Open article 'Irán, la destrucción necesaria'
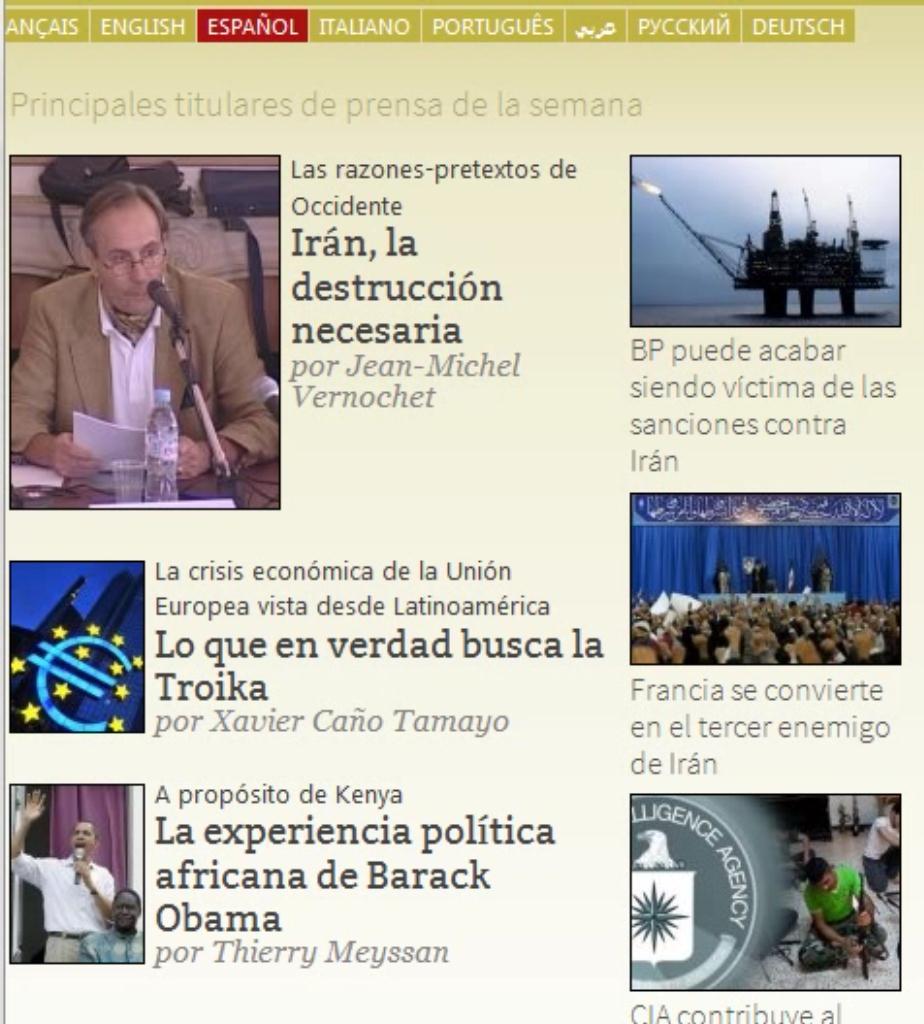 (396, 287)
